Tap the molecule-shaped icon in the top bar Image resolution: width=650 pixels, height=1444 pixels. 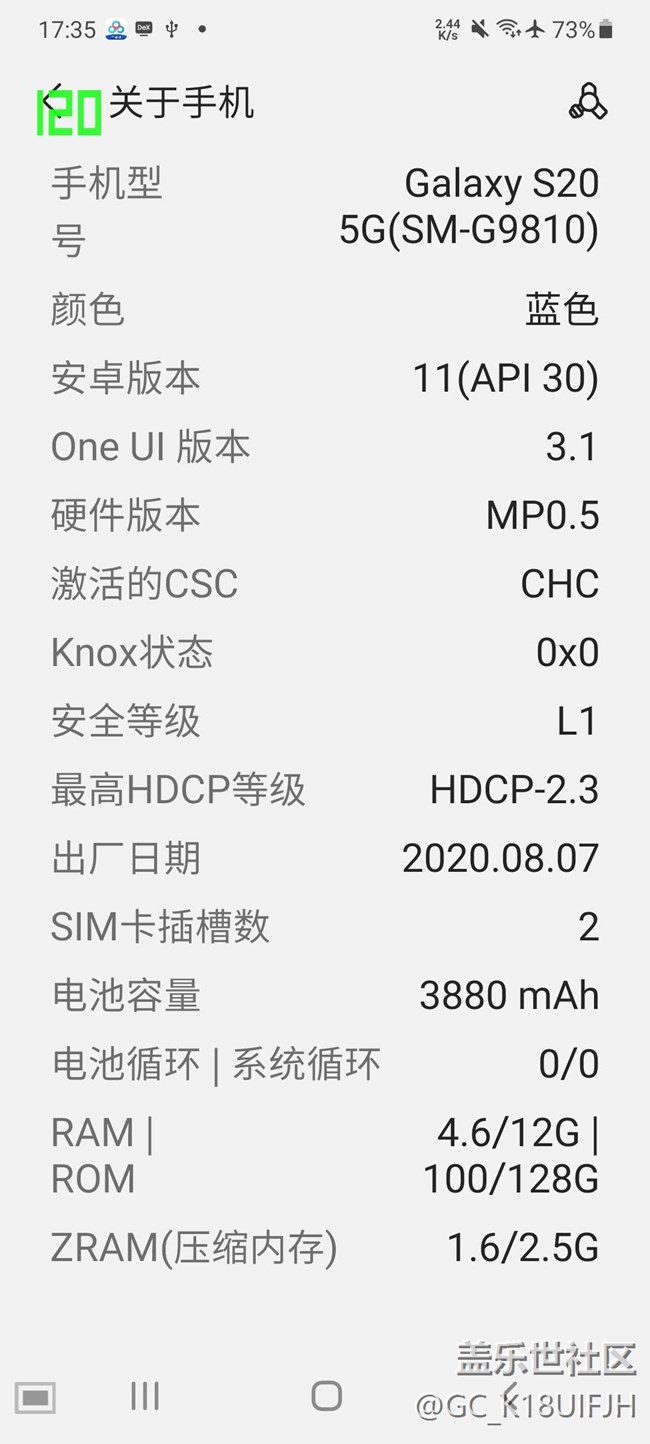pyautogui.click(x=588, y=102)
